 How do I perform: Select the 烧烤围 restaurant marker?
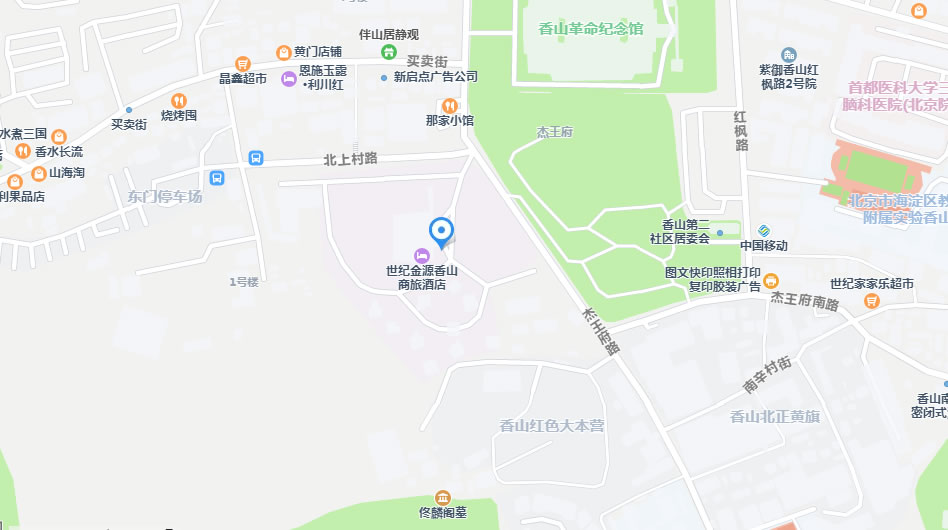pos(179,100)
